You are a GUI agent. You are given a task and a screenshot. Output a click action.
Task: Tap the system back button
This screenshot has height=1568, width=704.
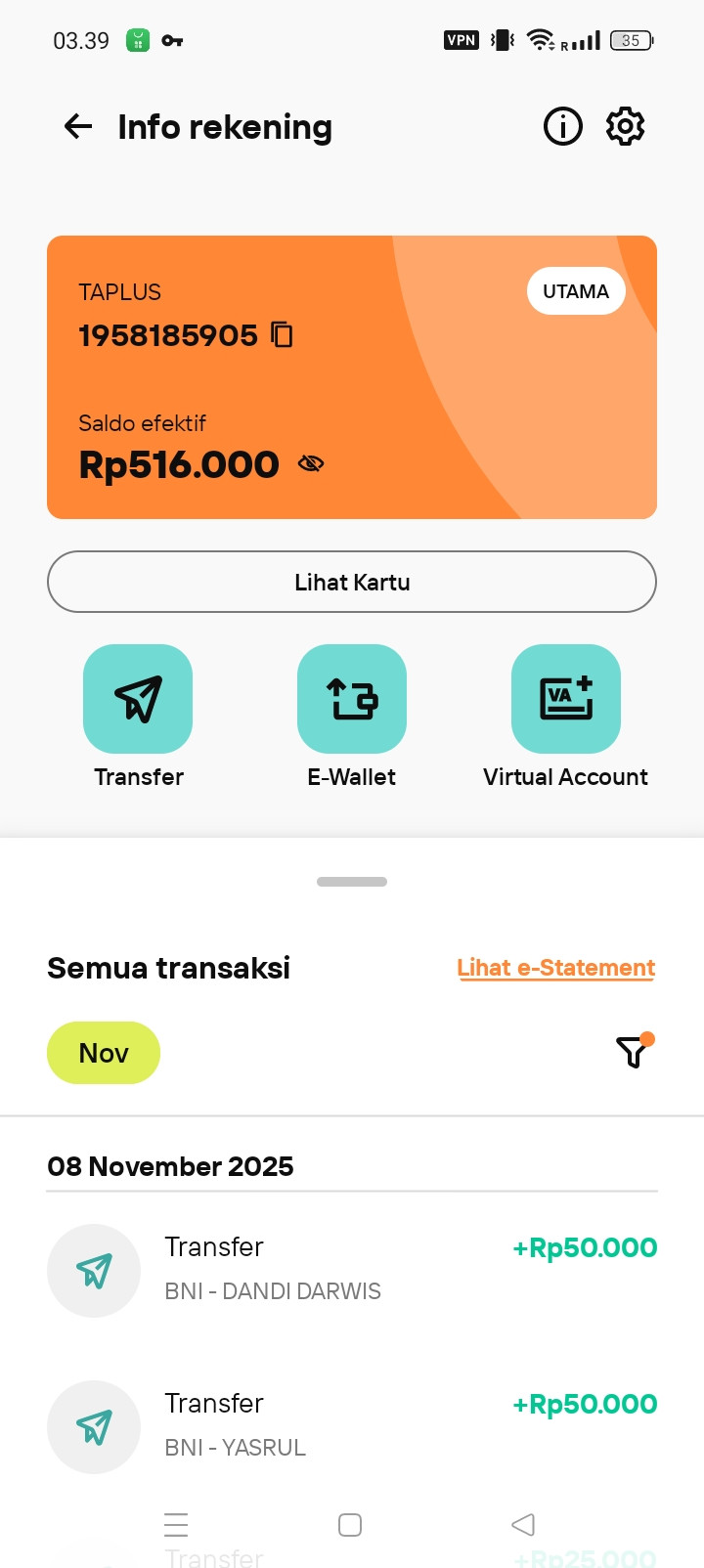(523, 1525)
